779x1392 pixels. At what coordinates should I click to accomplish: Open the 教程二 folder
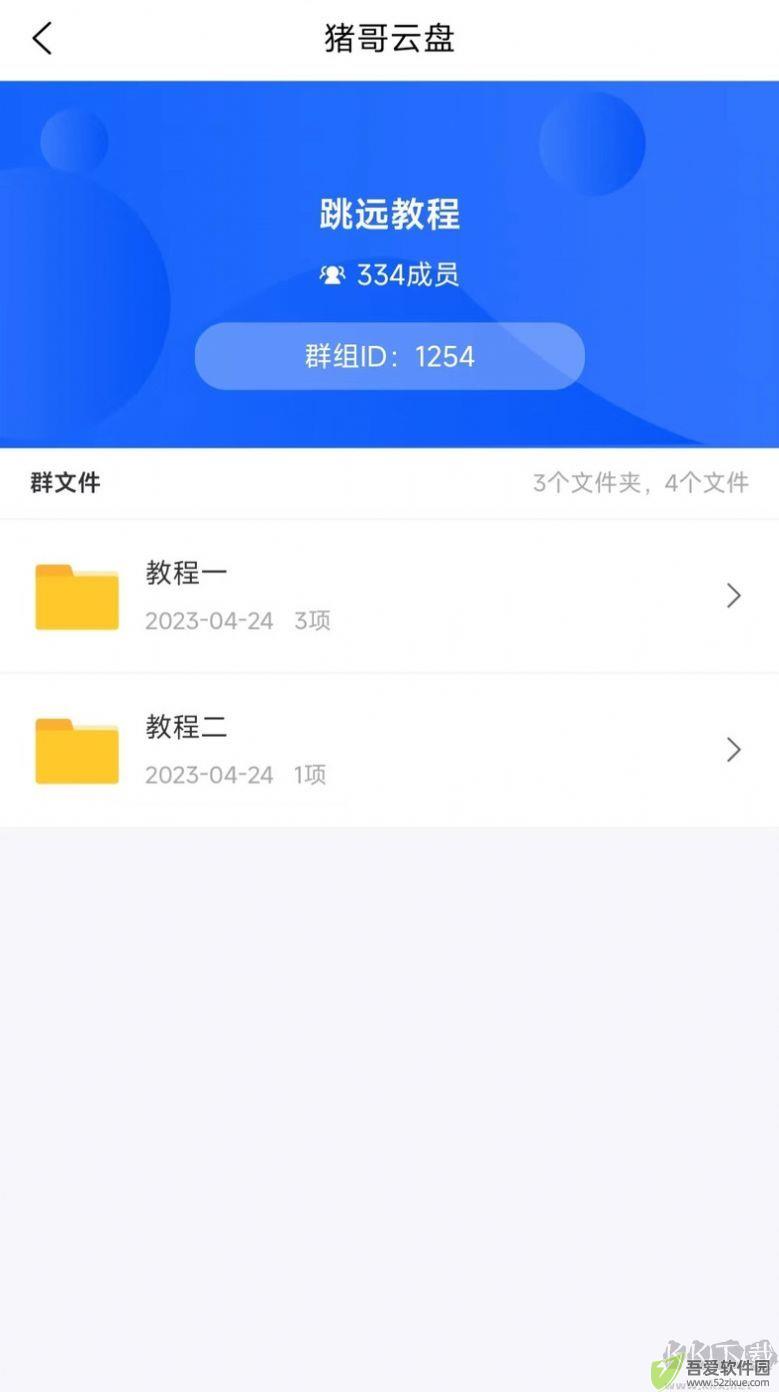click(x=389, y=750)
